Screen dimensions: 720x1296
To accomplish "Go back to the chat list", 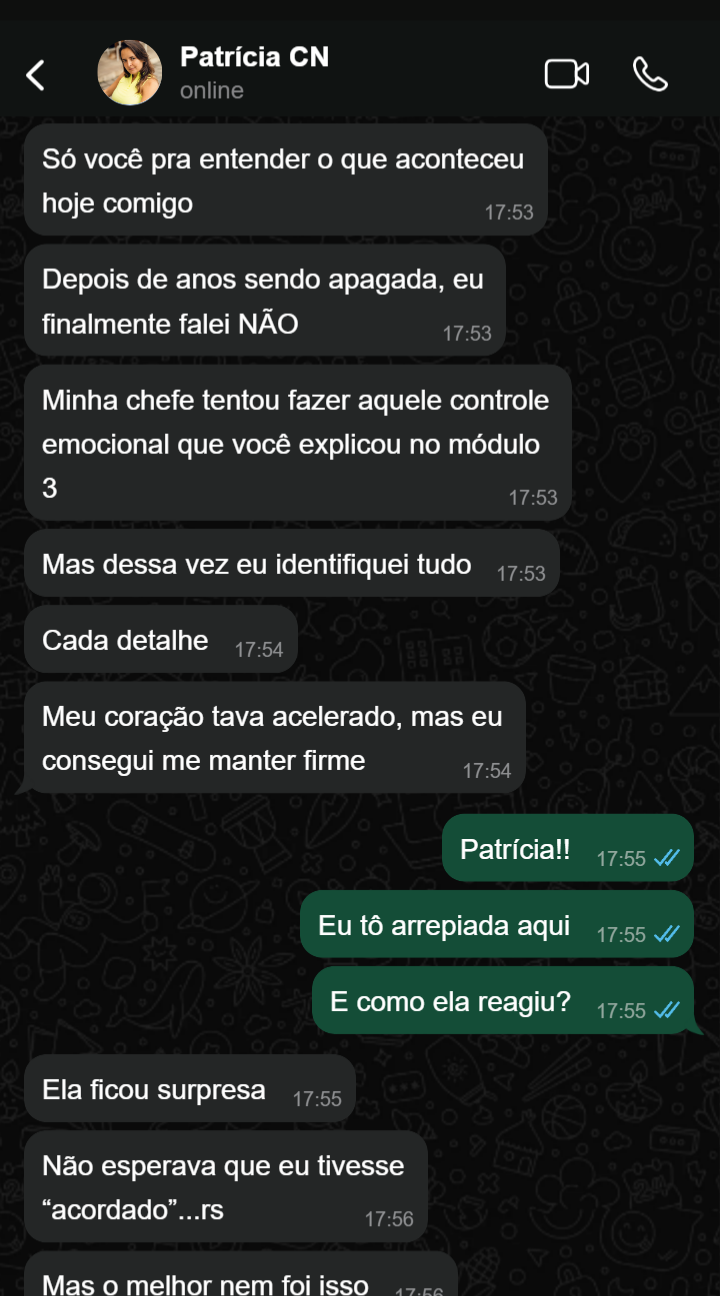I will coord(36,75).
